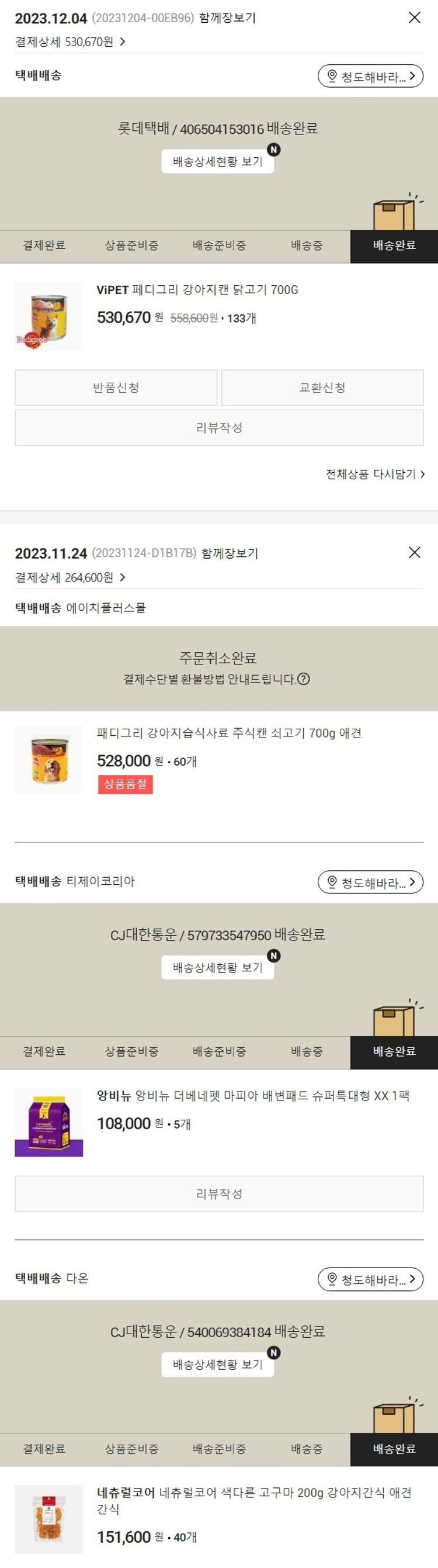Open delivery address chip for 다온 shipment
438x1568 pixels.
370,1279
